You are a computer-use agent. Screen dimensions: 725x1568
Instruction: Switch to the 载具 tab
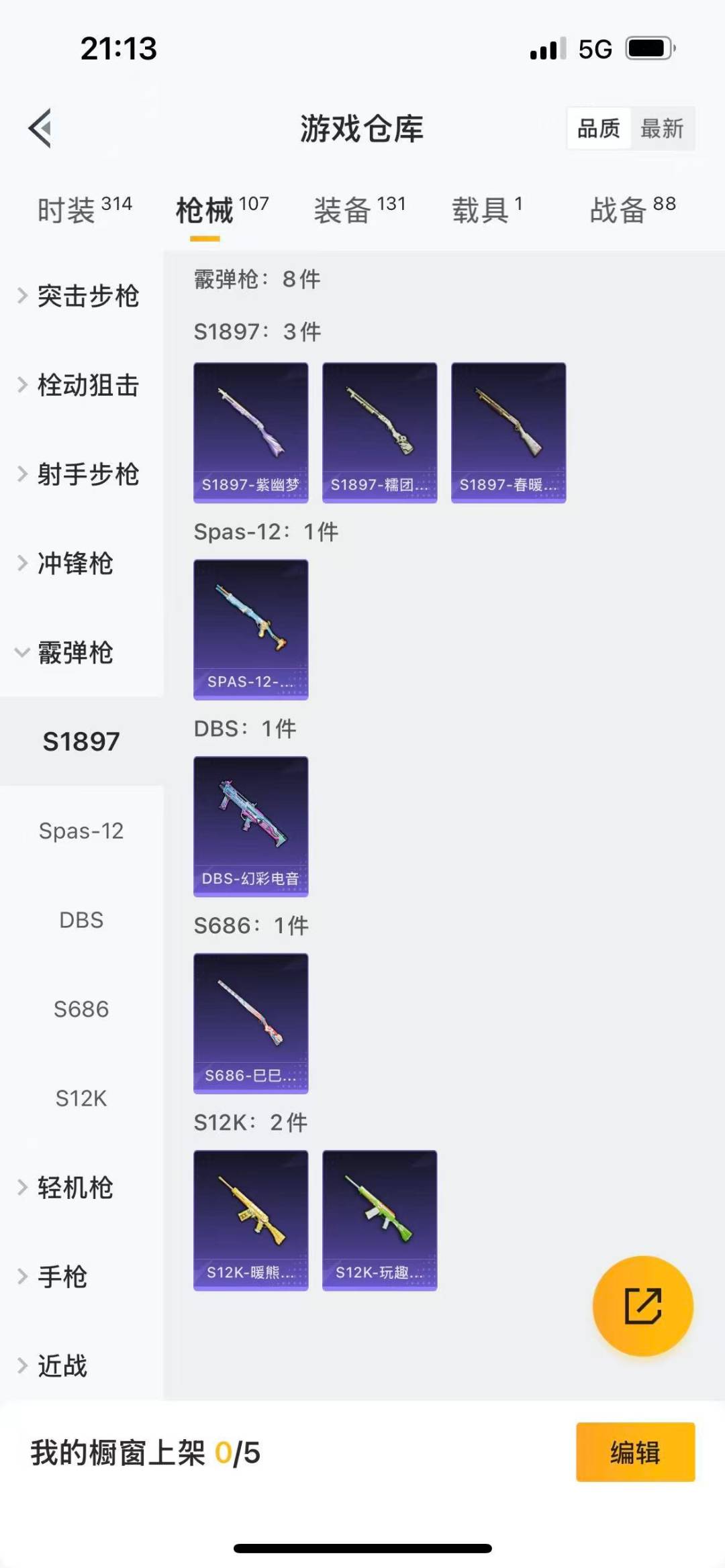[487, 210]
